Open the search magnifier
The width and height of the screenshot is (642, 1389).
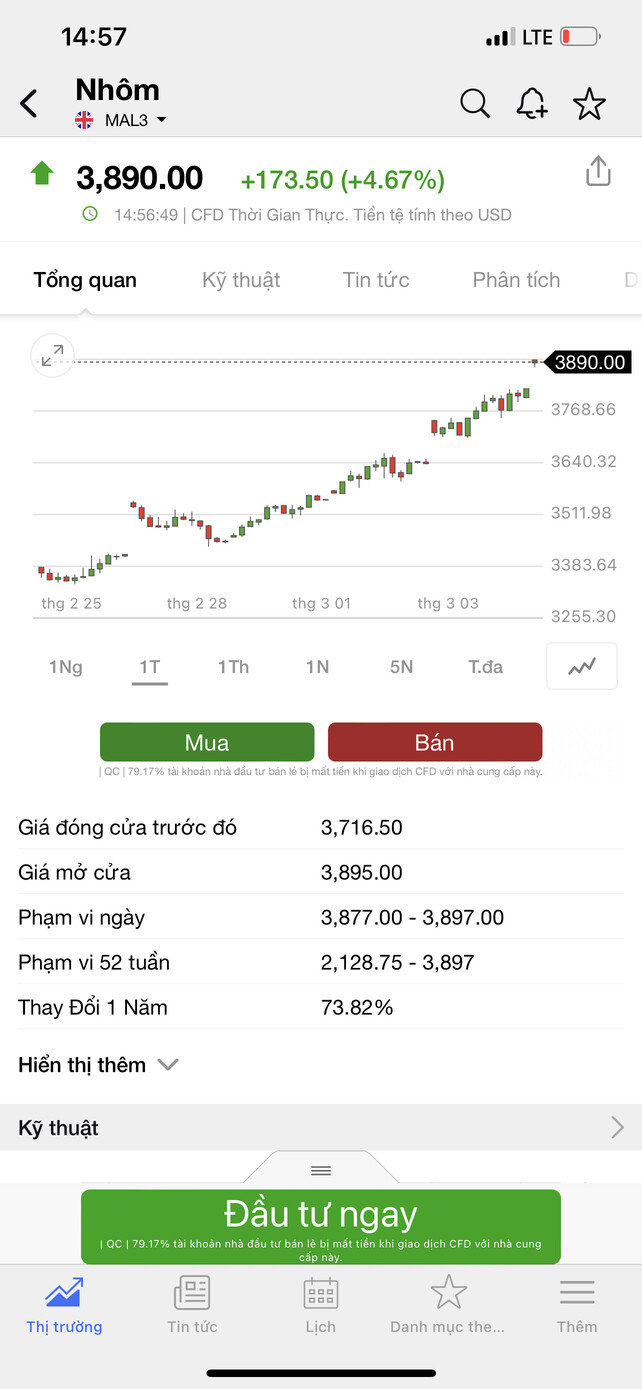click(475, 103)
